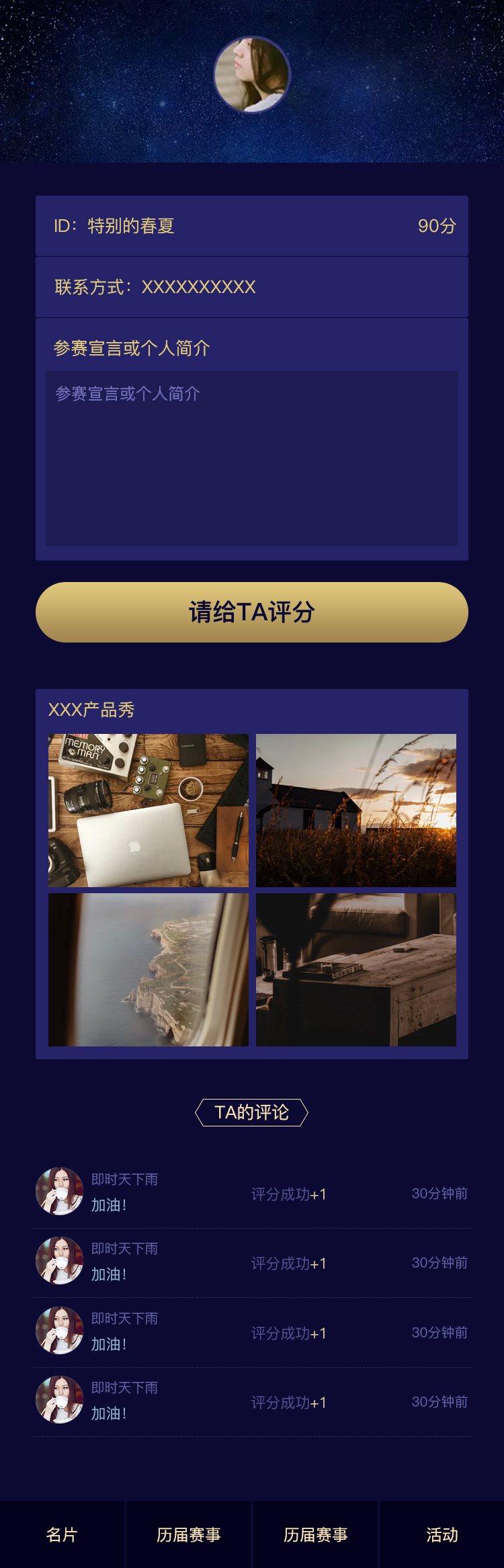The width and height of the screenshot is (504, 1568).
Task: Go to the 活动 tab
Action: [442, 1534]
